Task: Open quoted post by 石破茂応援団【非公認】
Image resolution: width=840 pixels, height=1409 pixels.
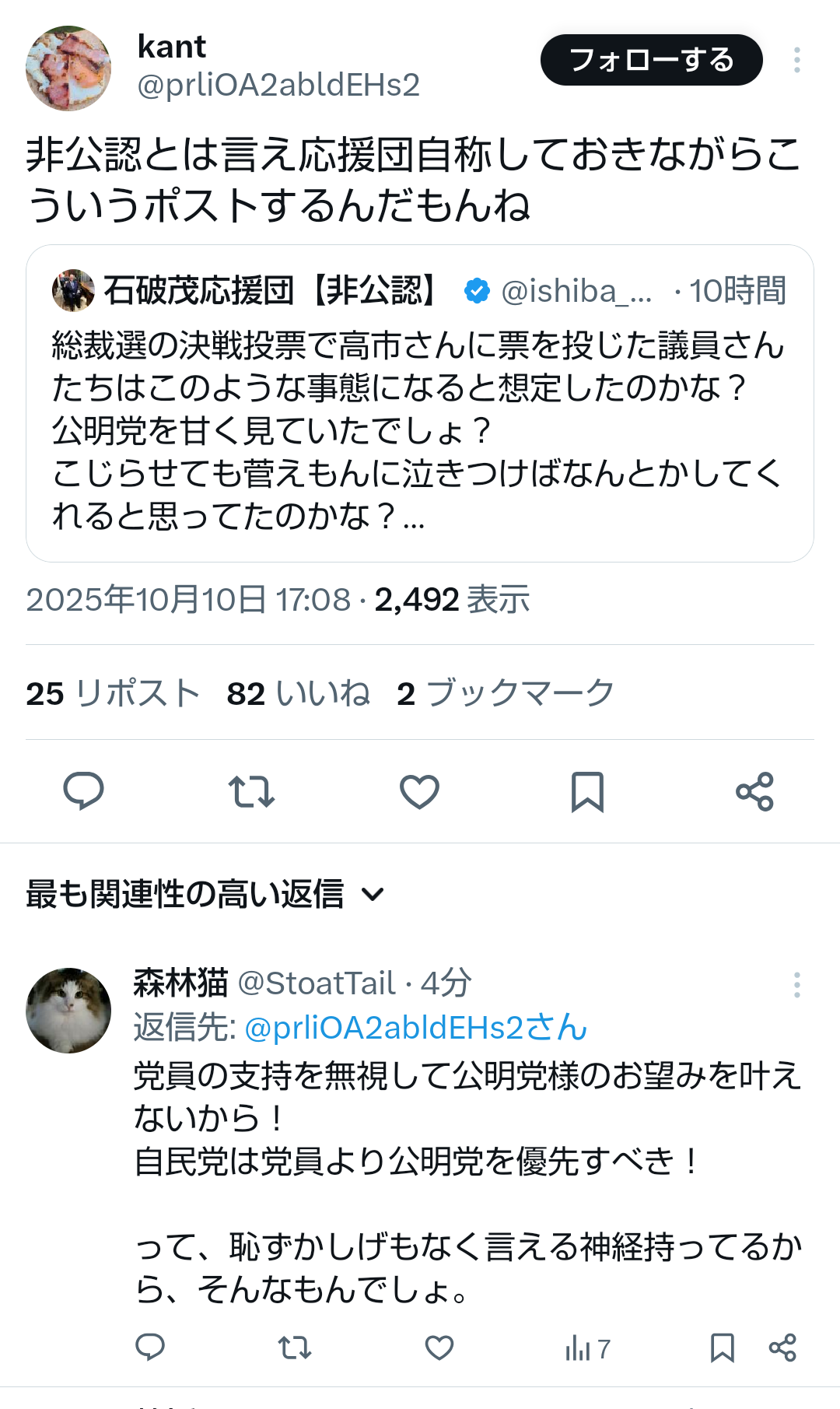Action: pyautogui.click(x=419, y=428)
